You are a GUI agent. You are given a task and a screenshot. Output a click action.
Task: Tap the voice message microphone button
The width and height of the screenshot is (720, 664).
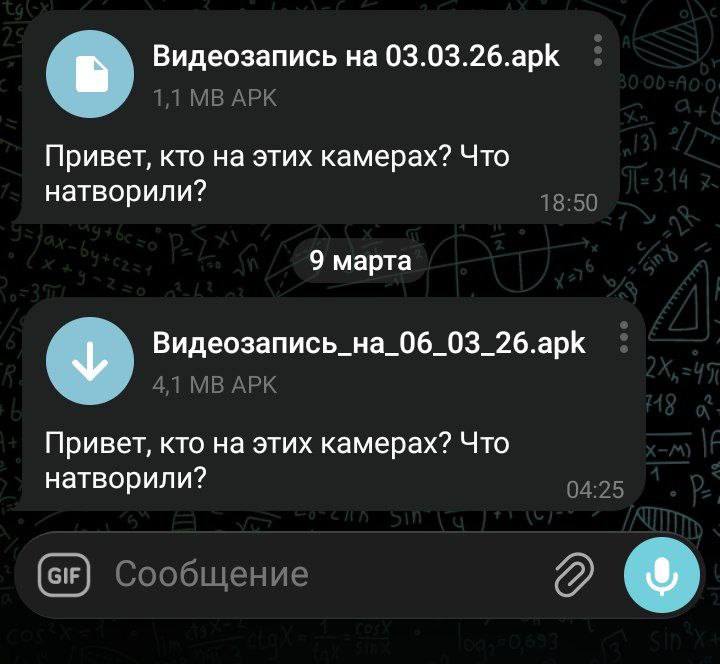[661, 574]
